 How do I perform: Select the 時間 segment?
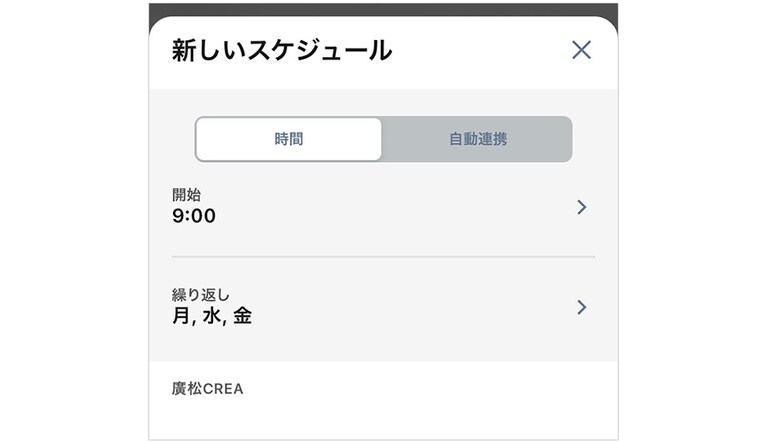click(288, 139)
